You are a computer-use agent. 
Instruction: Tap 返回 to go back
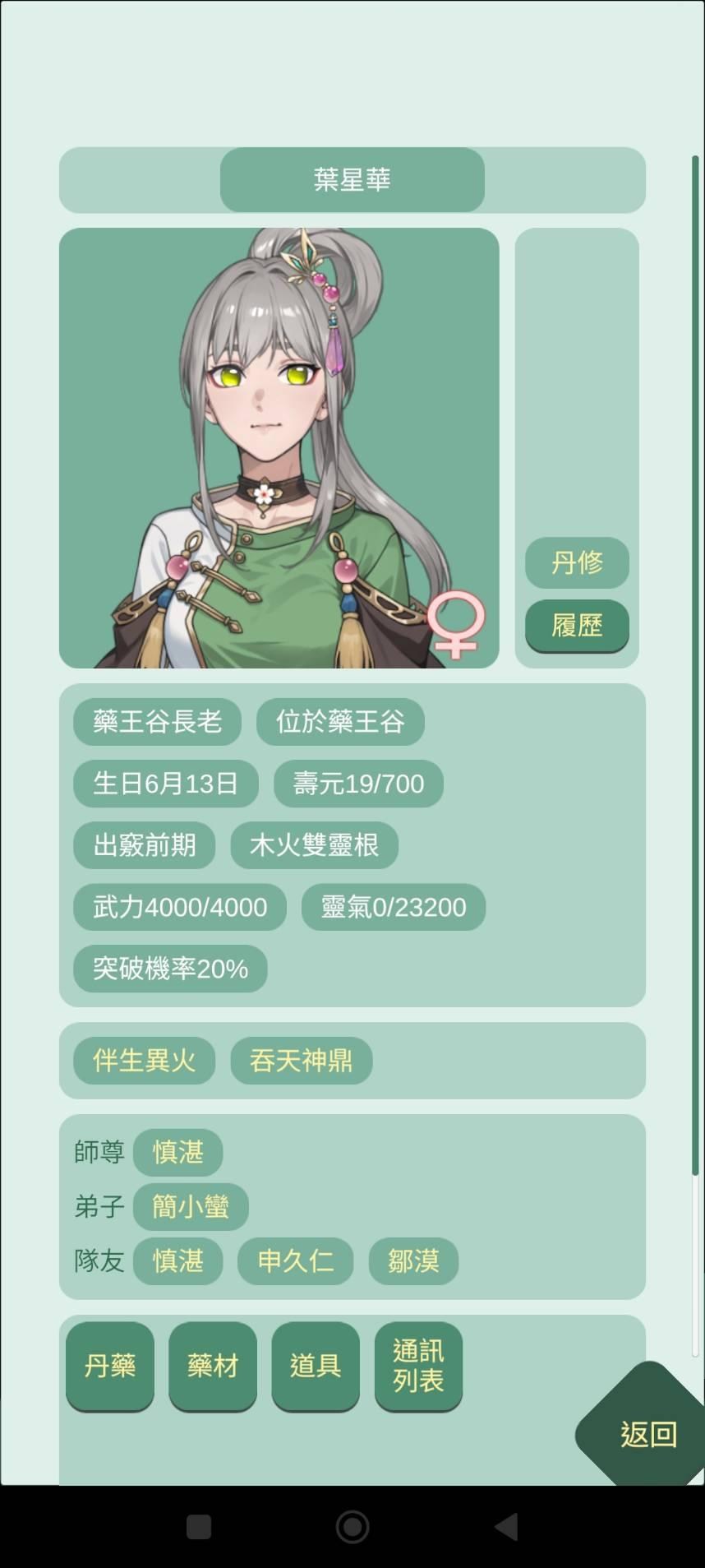coord(647,1434)
